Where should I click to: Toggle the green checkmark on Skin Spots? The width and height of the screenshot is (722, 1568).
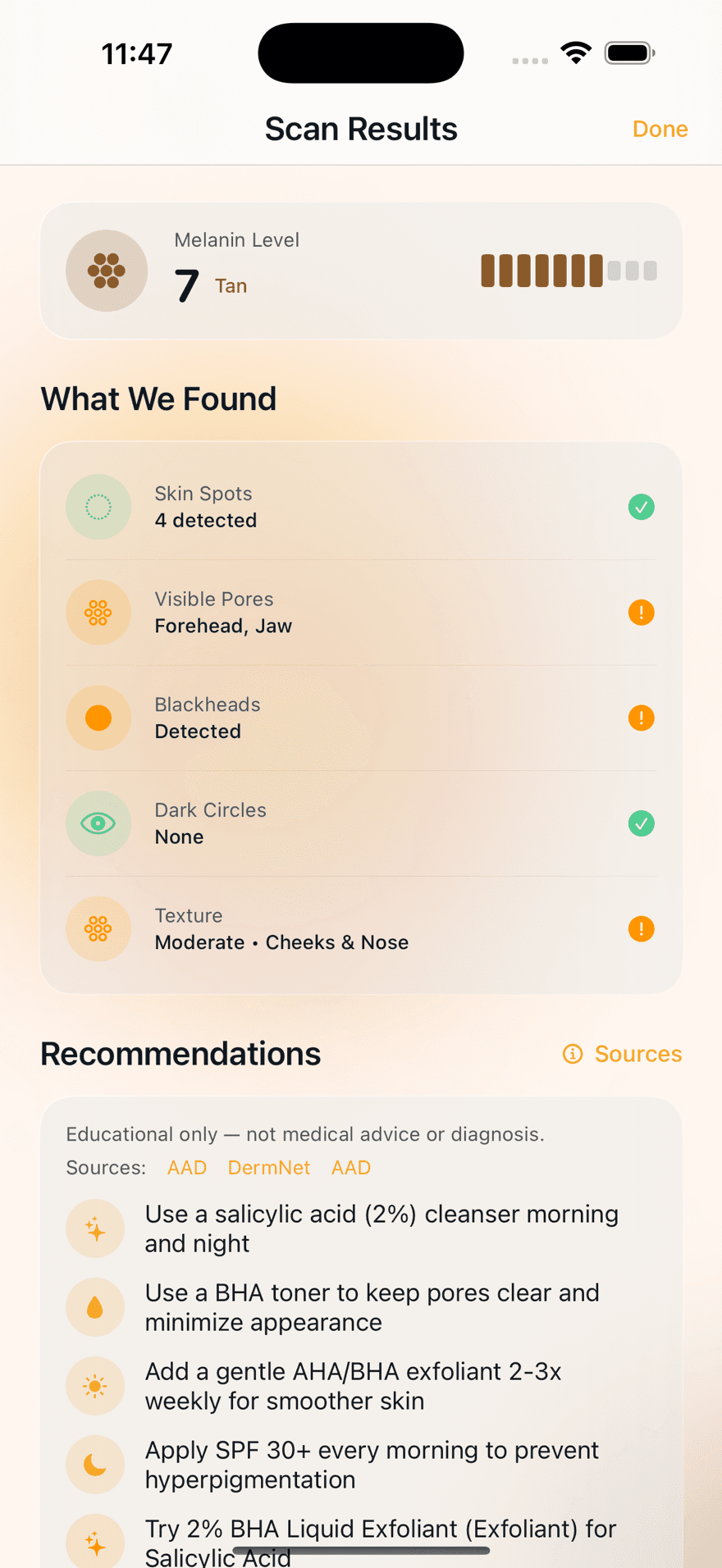641,507
